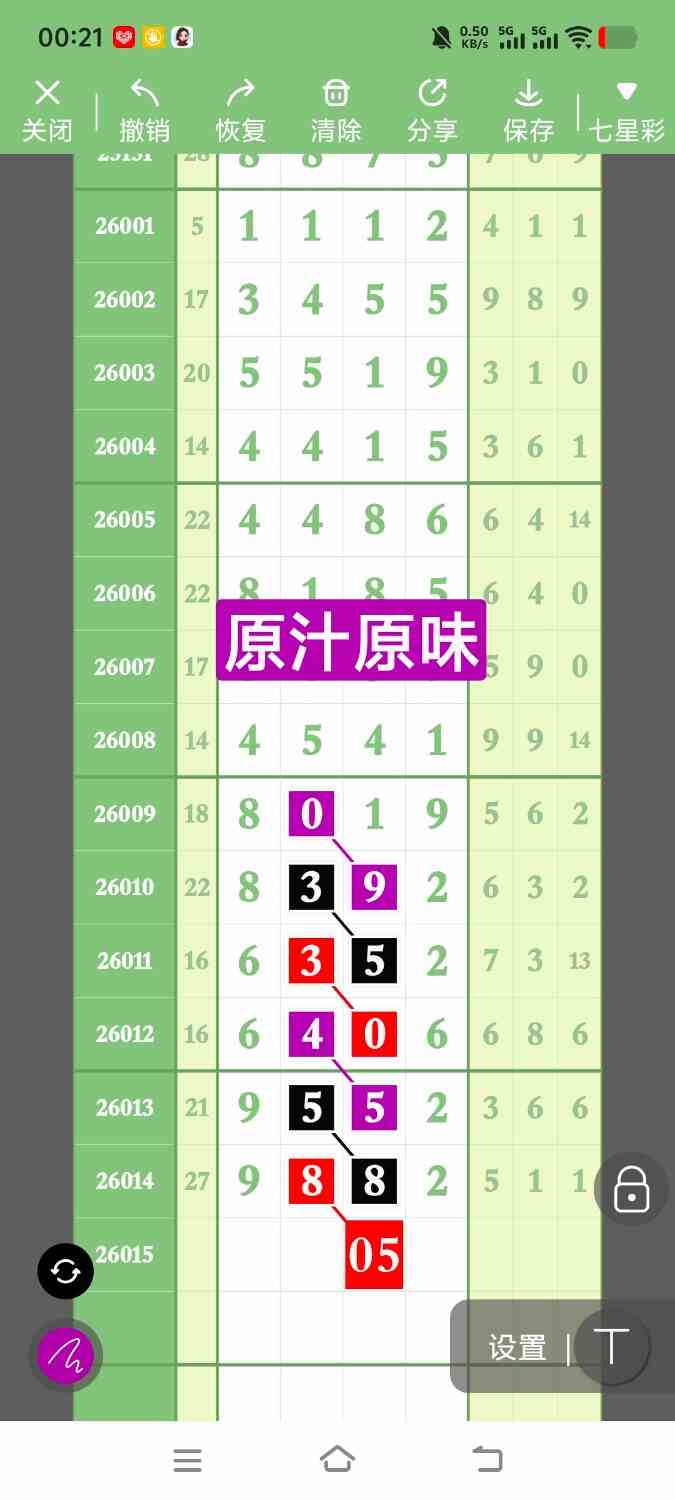Save the chart with 保存

tap(528, 111)
